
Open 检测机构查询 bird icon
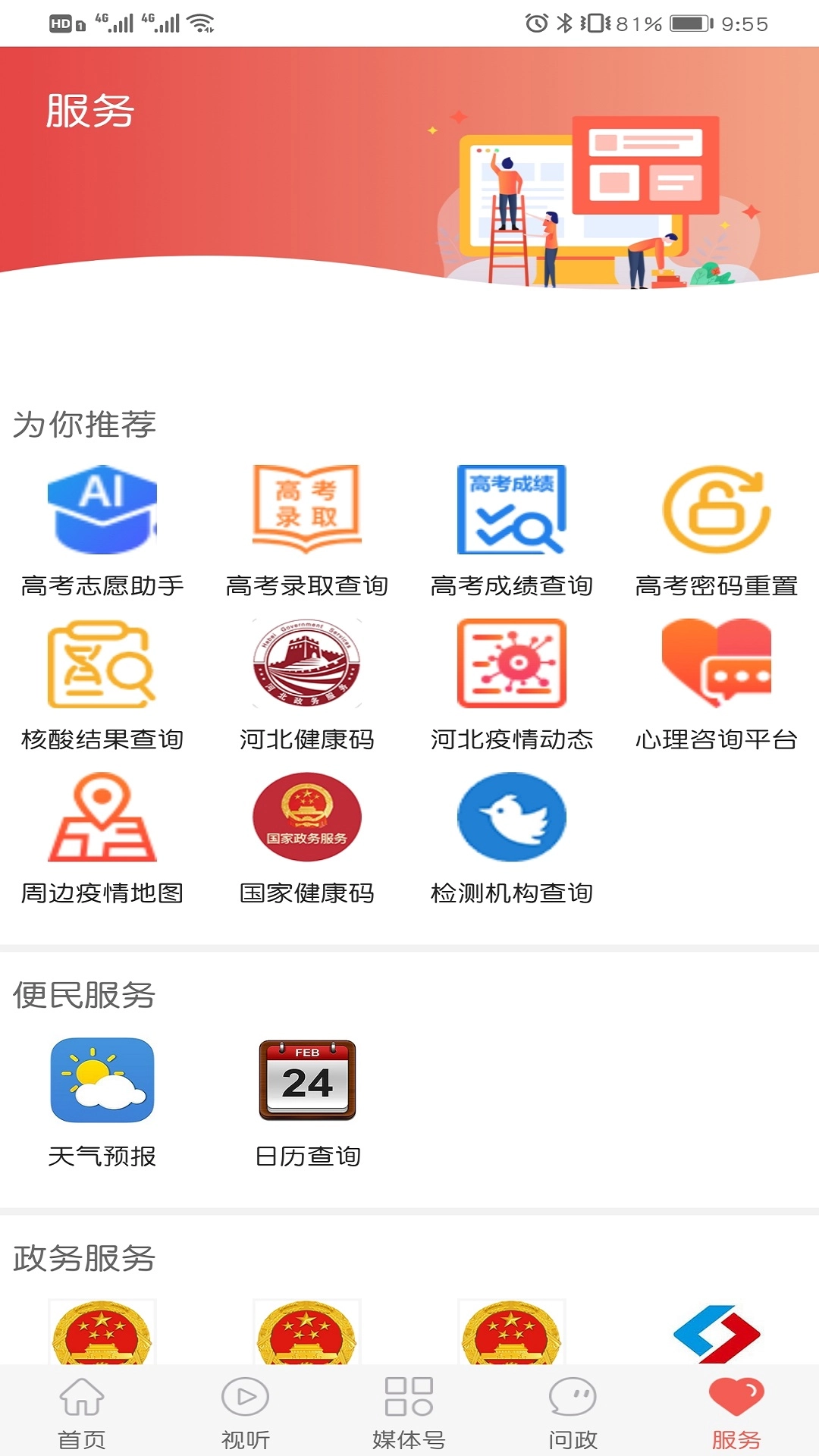(512, 817)
